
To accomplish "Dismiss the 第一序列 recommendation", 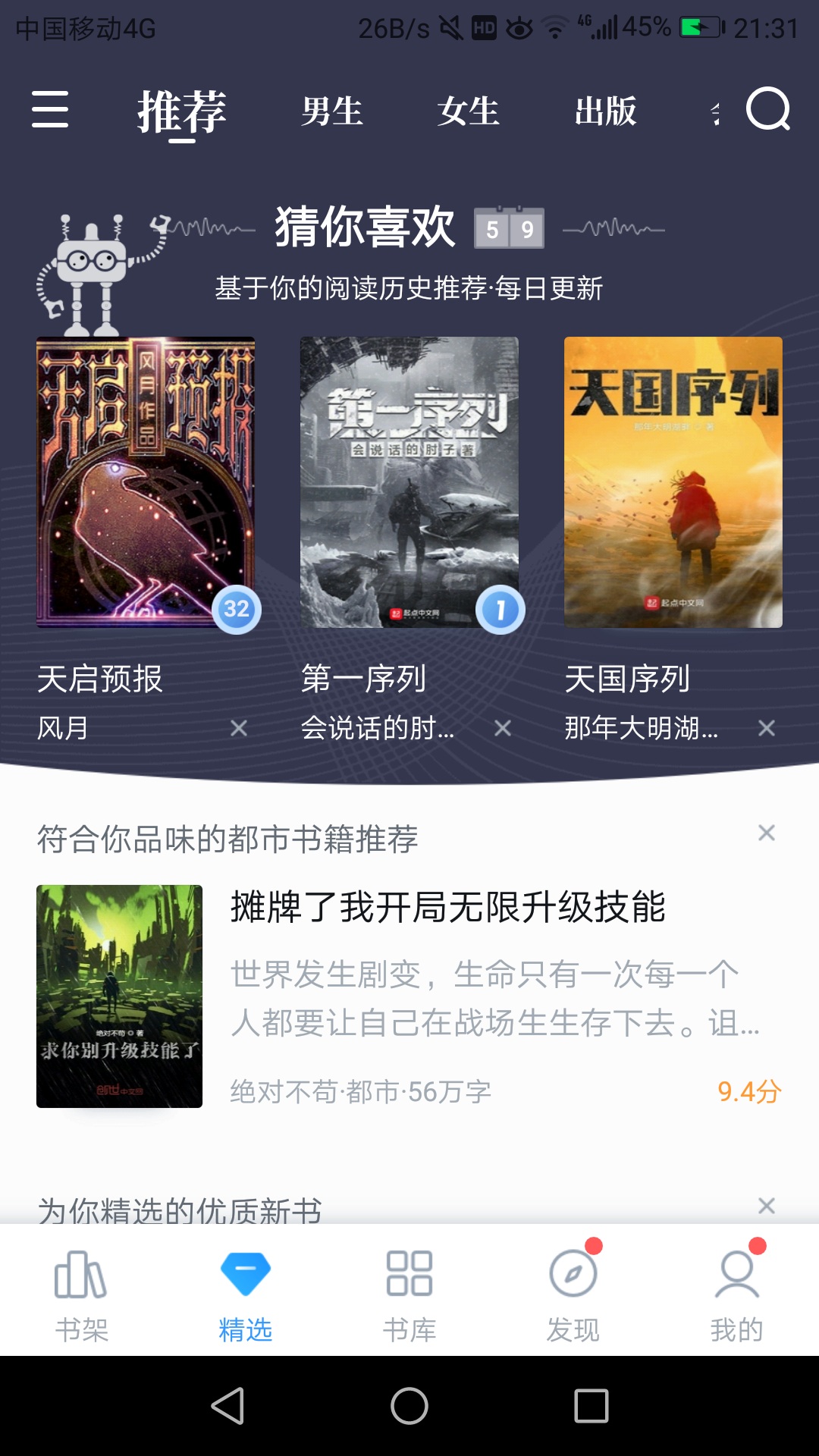I will (x=503, y=729).
